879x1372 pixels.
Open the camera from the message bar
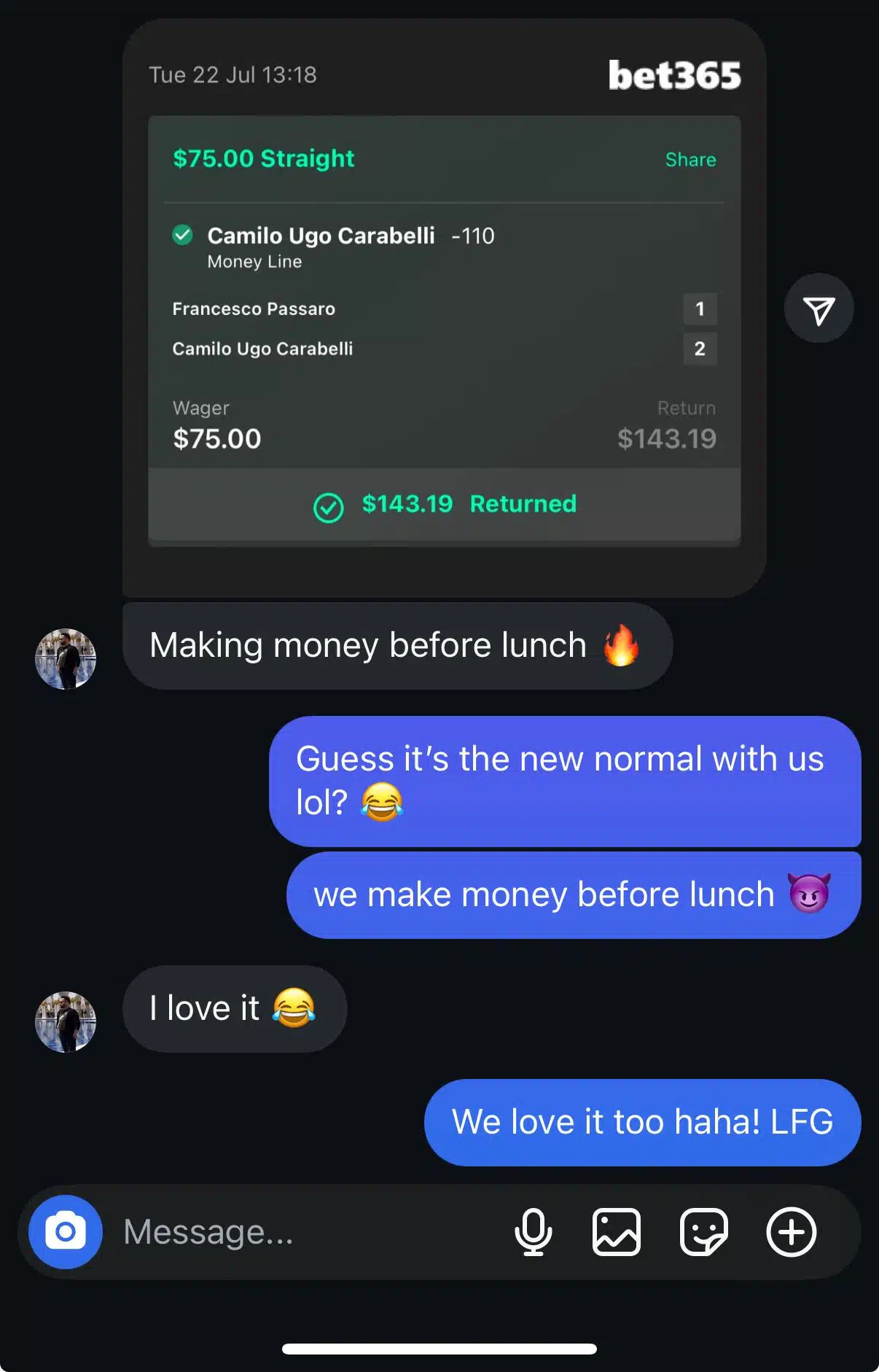point(66,1232)
